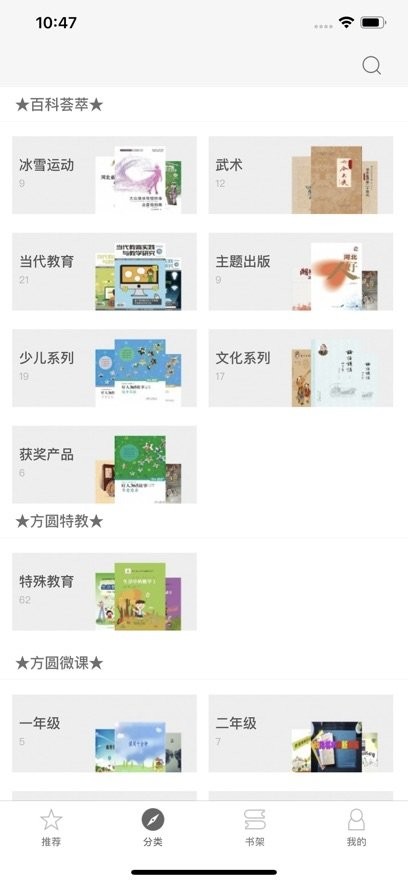Open the search magnifier icon
Viewport: 408px width, 883px height.
point(371,66)
